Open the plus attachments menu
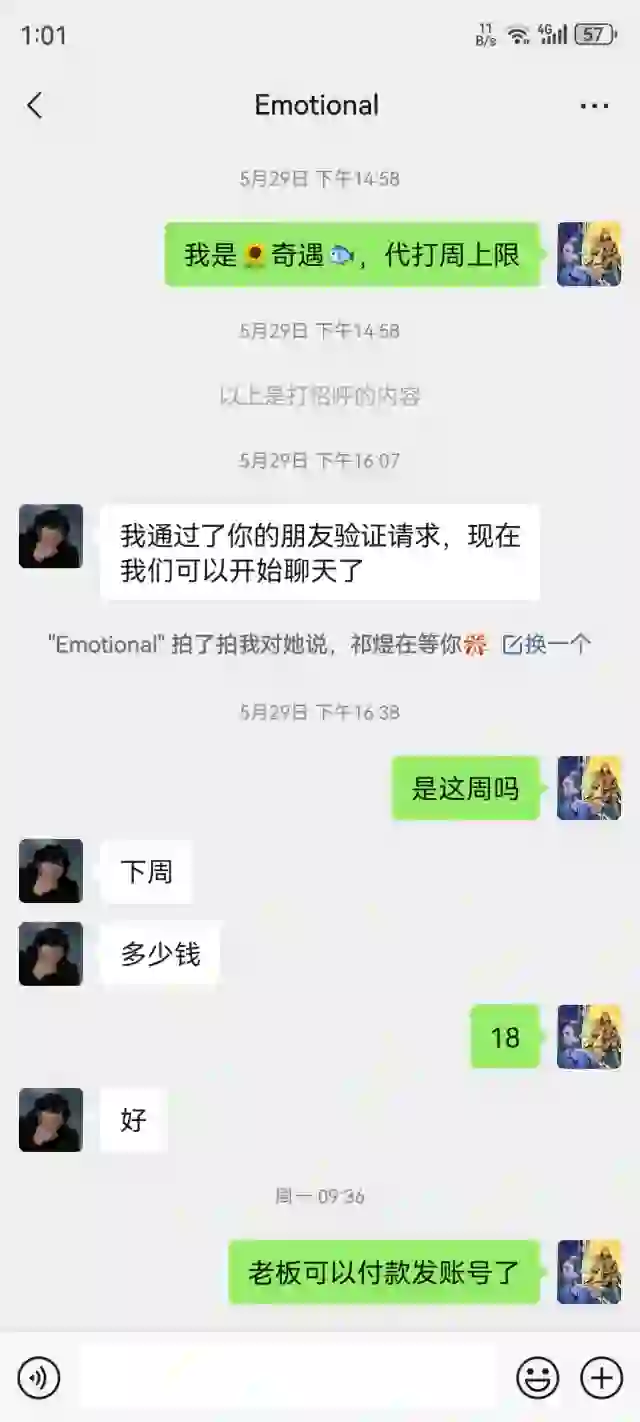Viewport: 640px width, 1422px height. pos(601,1379)
